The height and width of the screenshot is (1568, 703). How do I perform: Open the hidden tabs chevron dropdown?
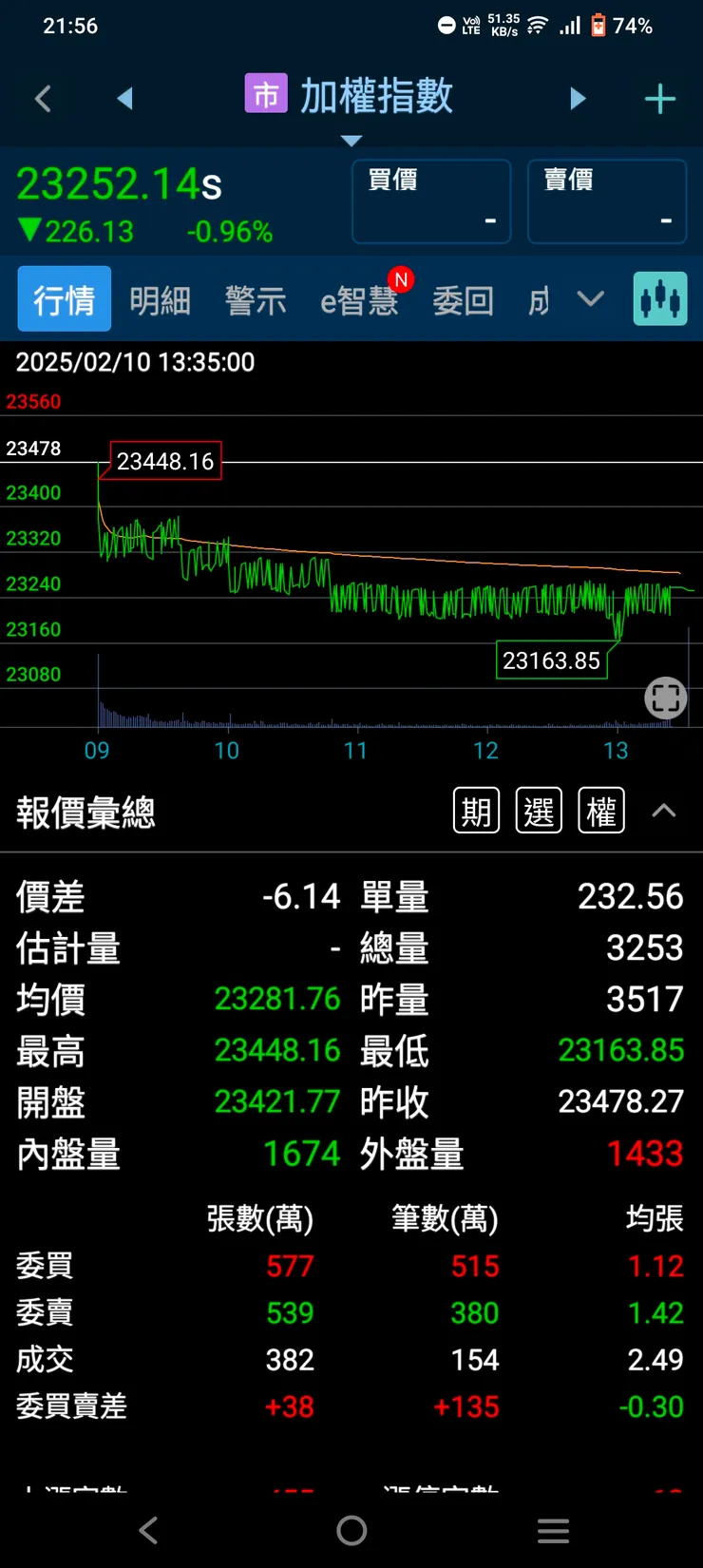click(591, 298)
